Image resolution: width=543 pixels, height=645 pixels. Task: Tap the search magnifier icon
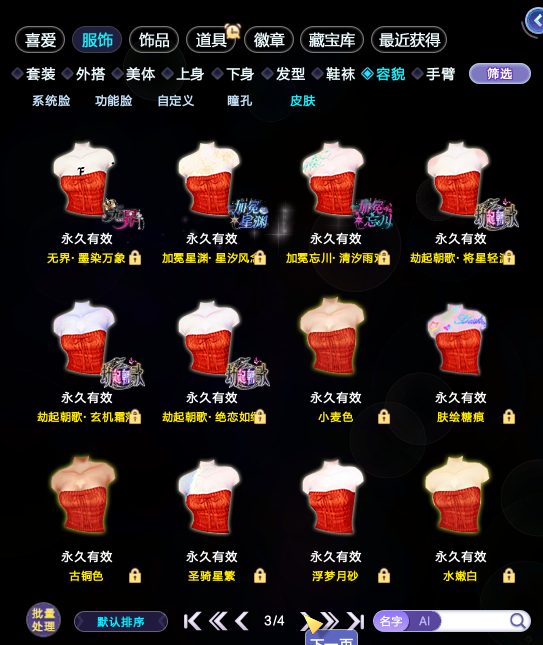518,621
